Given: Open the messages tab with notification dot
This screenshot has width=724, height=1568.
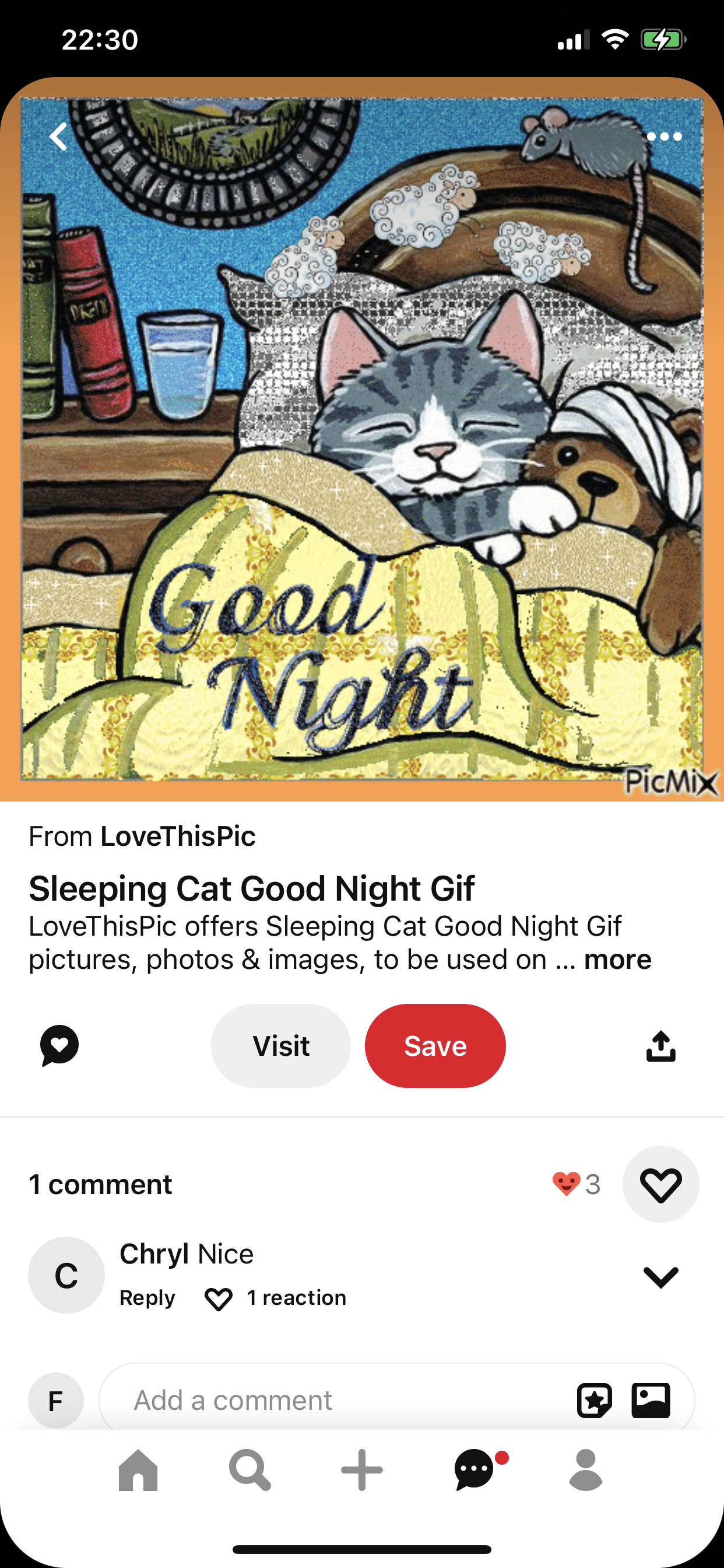Looking at the screenshot, I should coord(475,1471).
